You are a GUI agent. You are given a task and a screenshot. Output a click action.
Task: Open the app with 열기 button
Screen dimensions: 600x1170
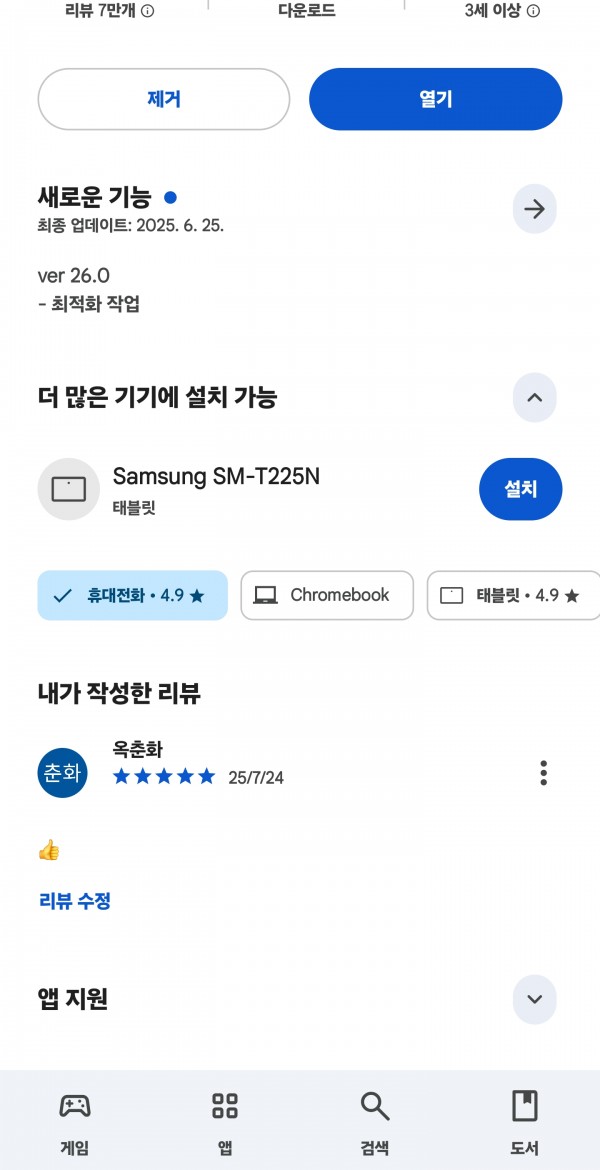435,99
